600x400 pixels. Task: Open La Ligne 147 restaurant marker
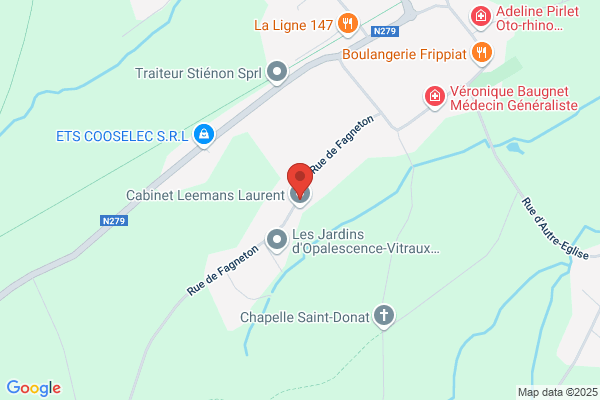click(348, 24)
